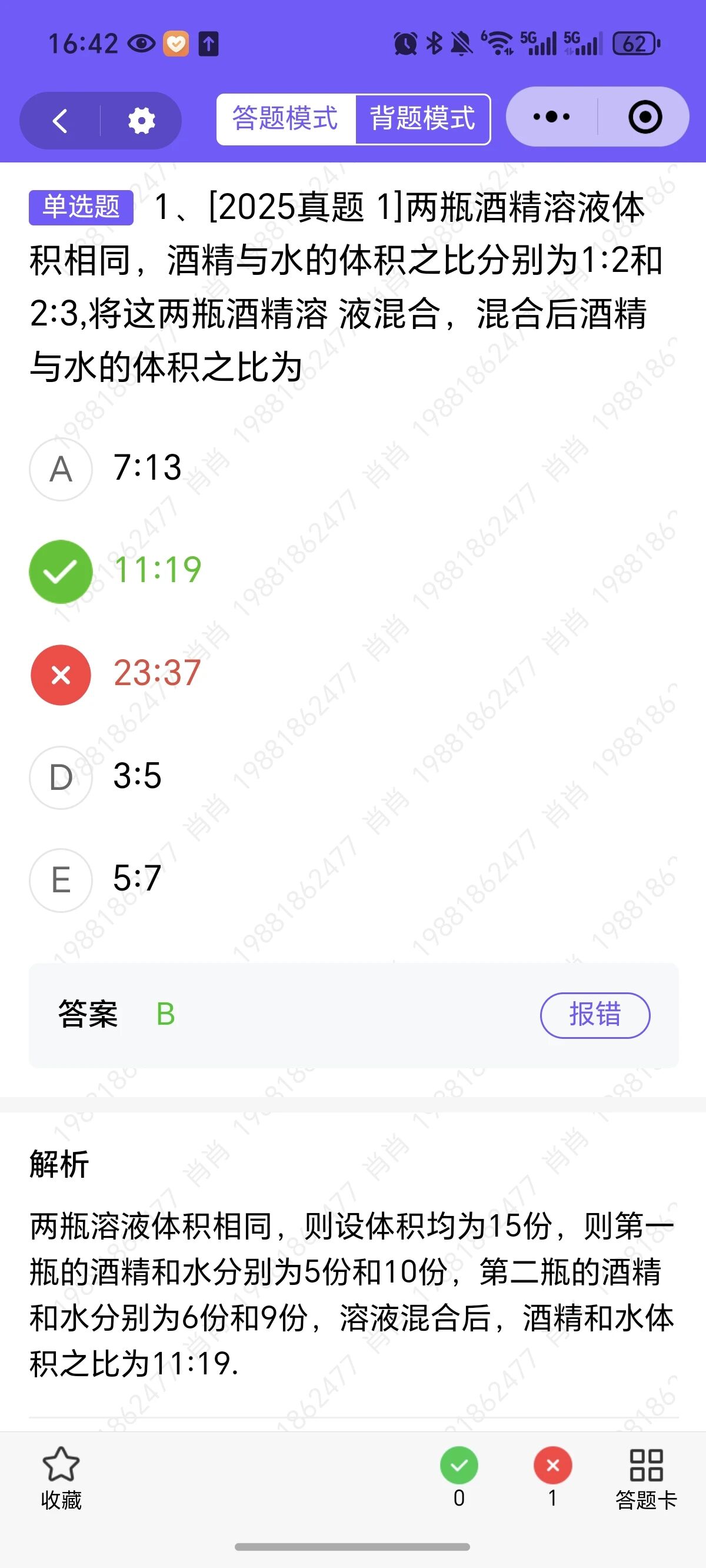Open settings with the gear icon
Image resolution: width=706 pixels, height=1568 pixels.
pyautogui.click(x=141, y=120)
